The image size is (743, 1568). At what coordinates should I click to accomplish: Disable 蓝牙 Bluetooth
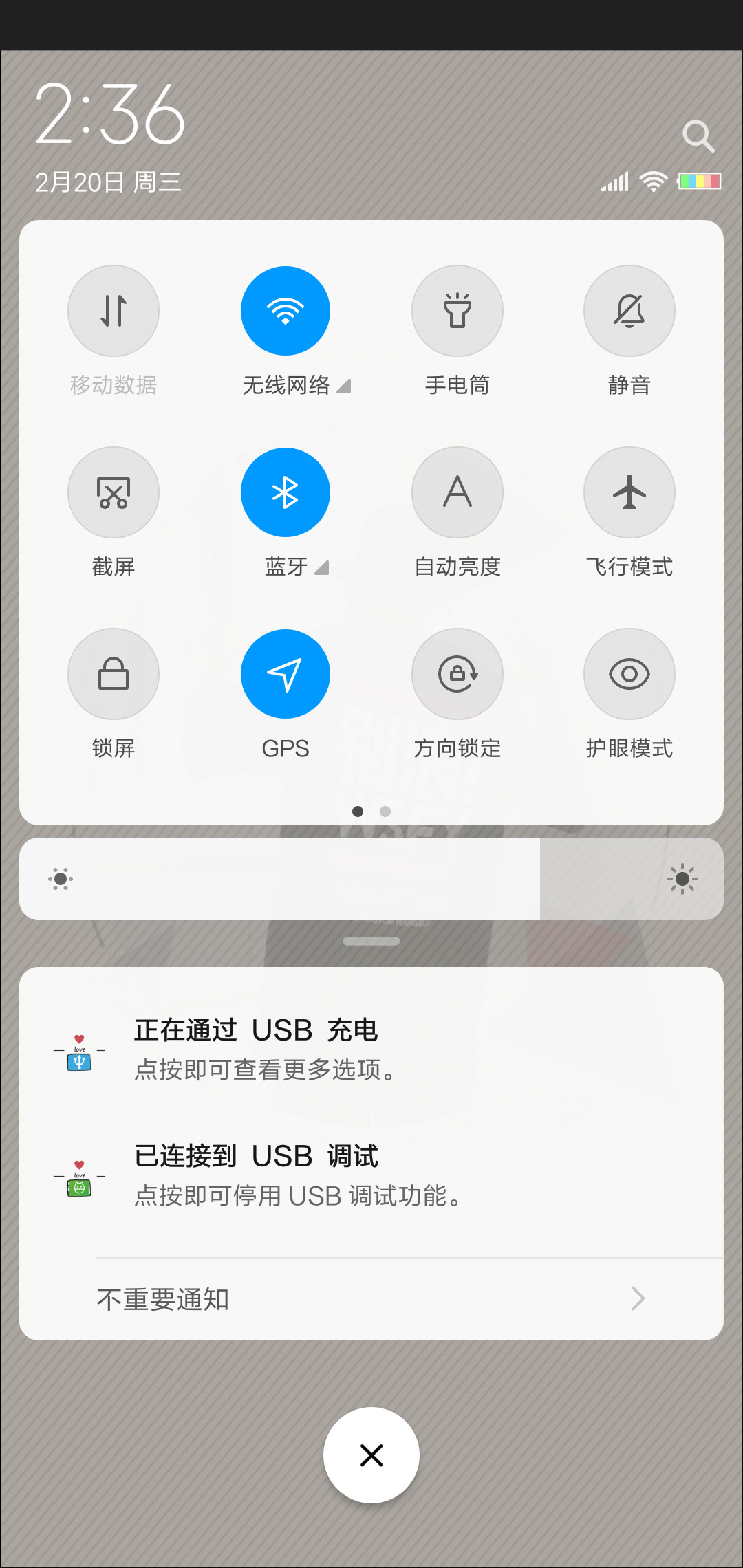point(286,492)
